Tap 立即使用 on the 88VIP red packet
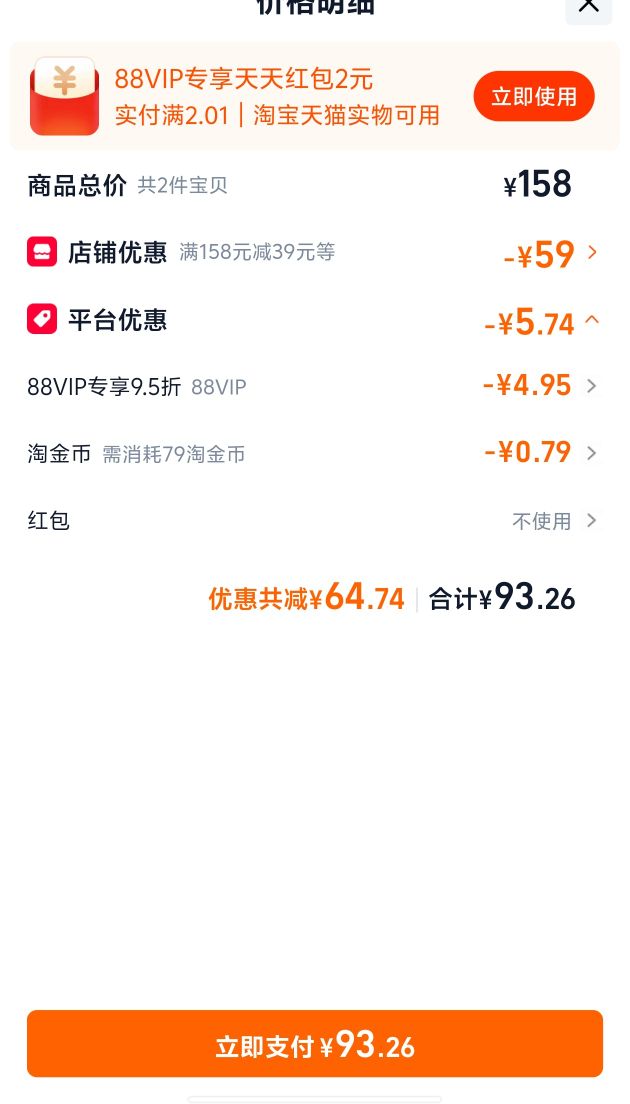The image size is (630, 1104). pyautogui.click(x=534, y=96)
